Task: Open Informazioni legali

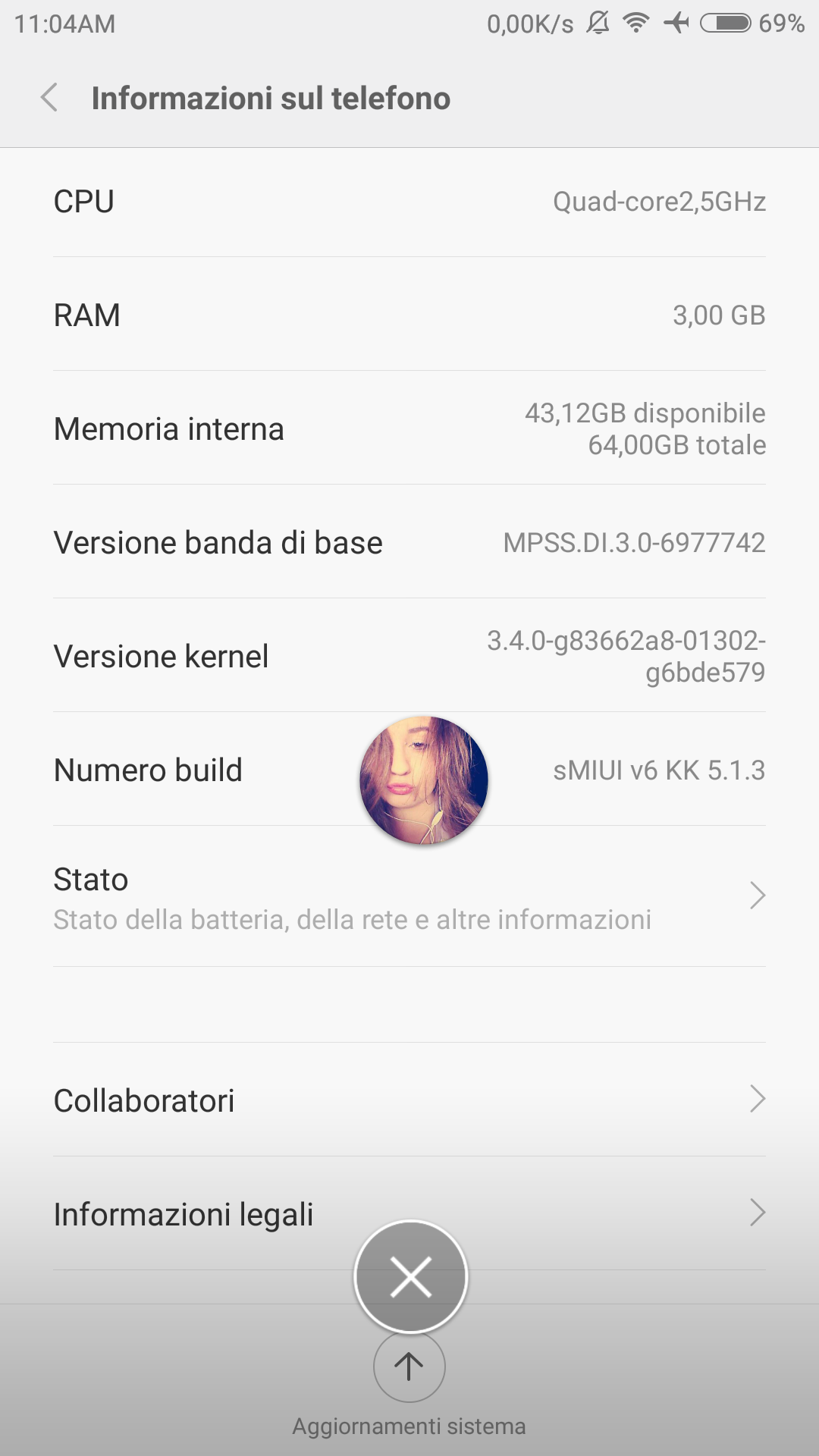Action: pyautogui.click(x=409, y=1213)
